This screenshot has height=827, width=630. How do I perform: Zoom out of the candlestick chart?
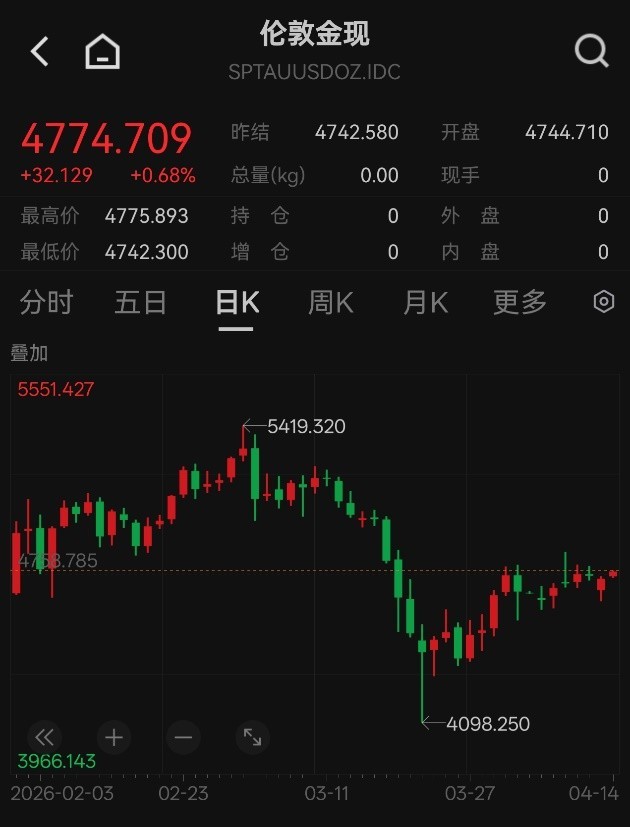[183, 738]
